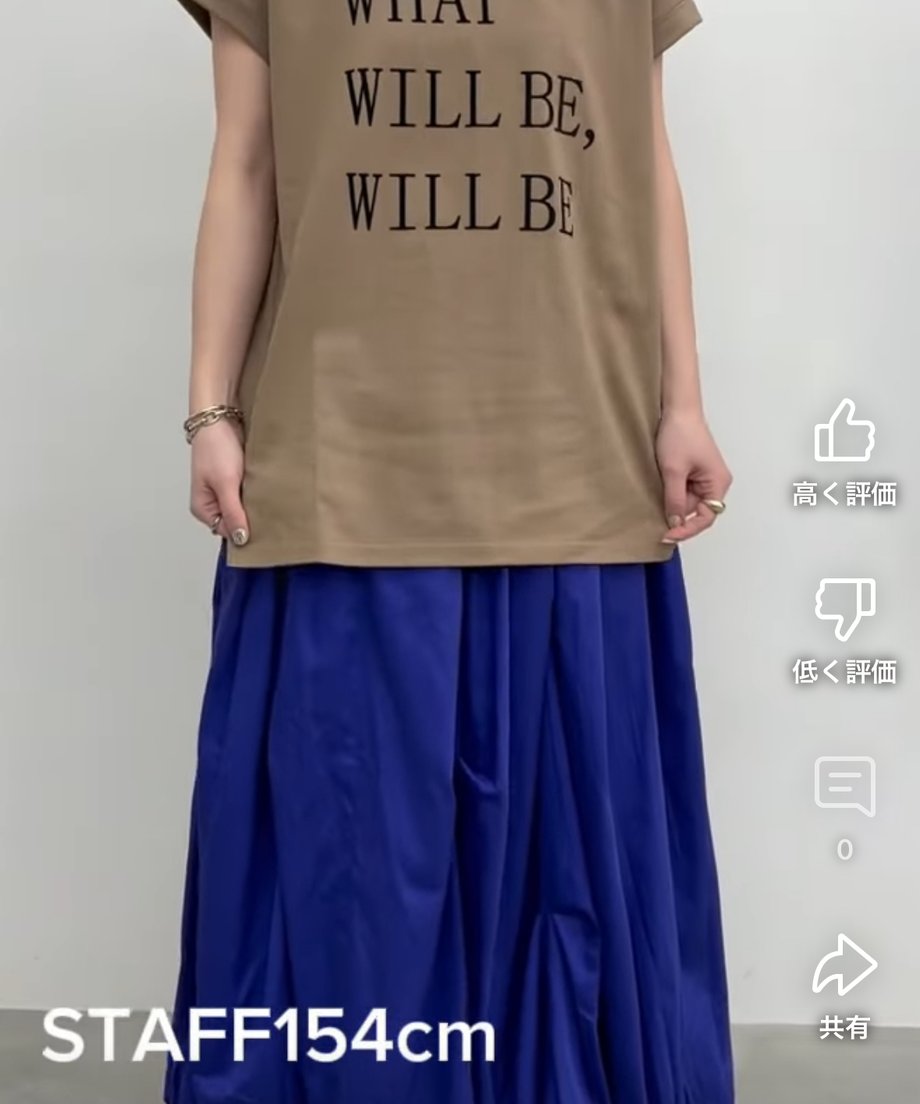
Task: Open the comments section
Action: coord(844,787)
